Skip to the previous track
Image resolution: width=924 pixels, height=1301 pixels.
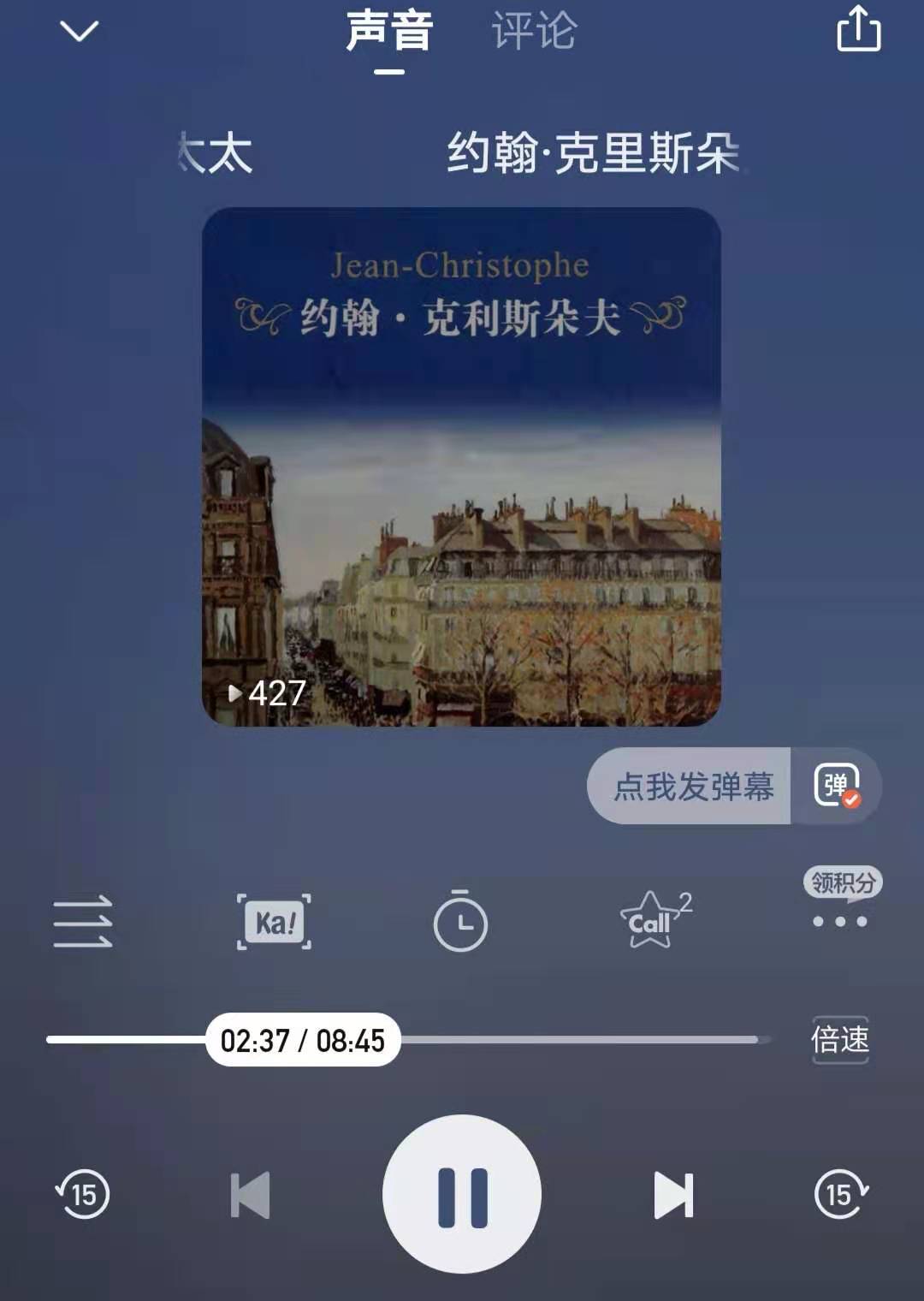coord(250,1194)
